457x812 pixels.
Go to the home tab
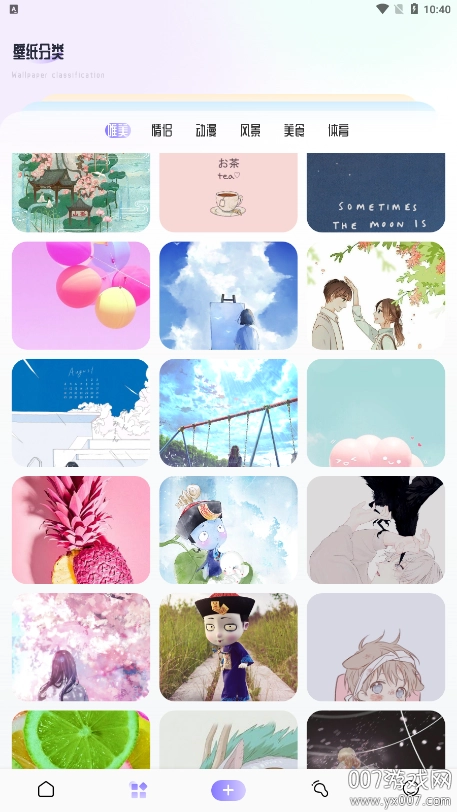pos(46,789)
